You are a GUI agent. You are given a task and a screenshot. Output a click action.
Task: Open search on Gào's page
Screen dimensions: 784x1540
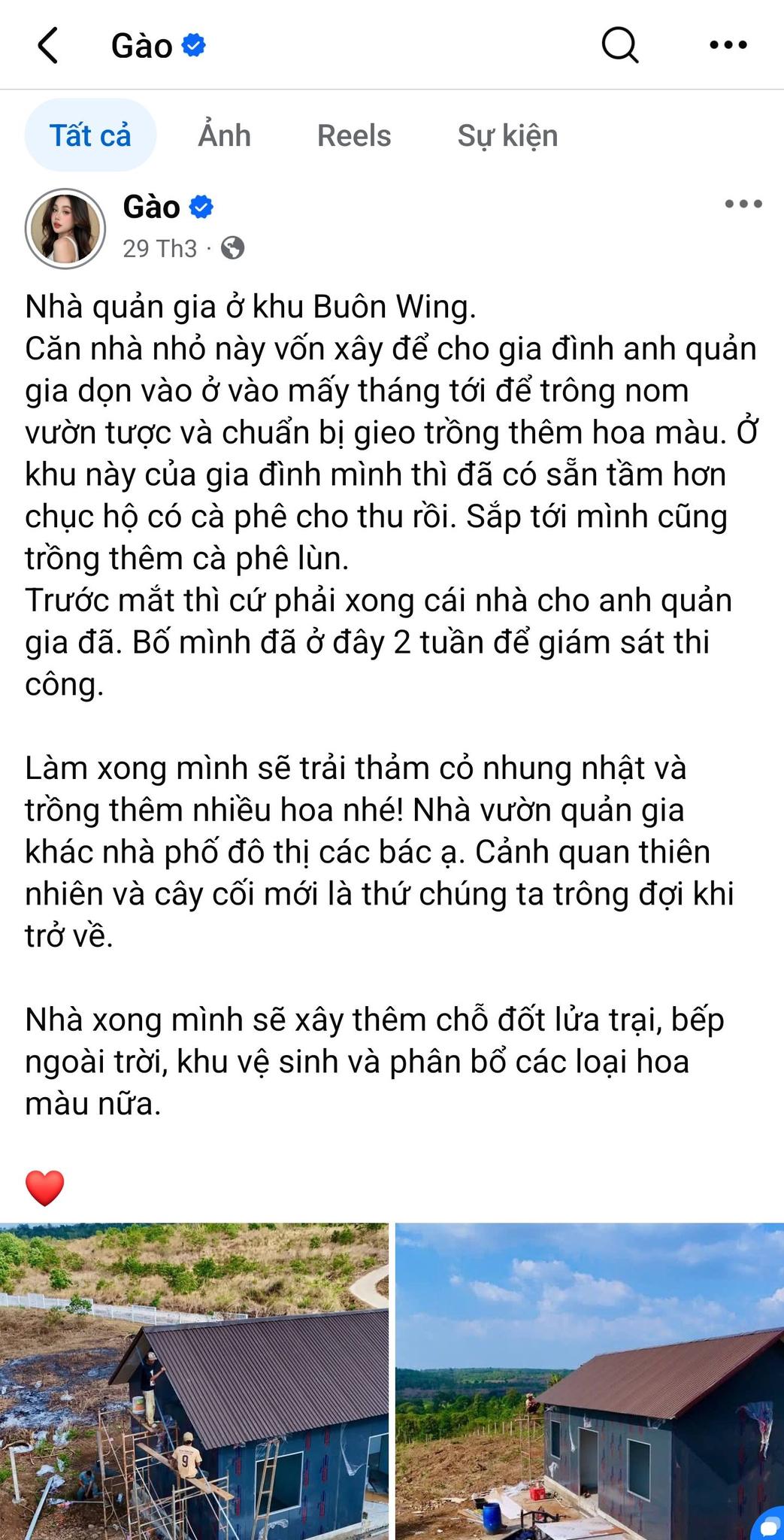pos(620,45)
